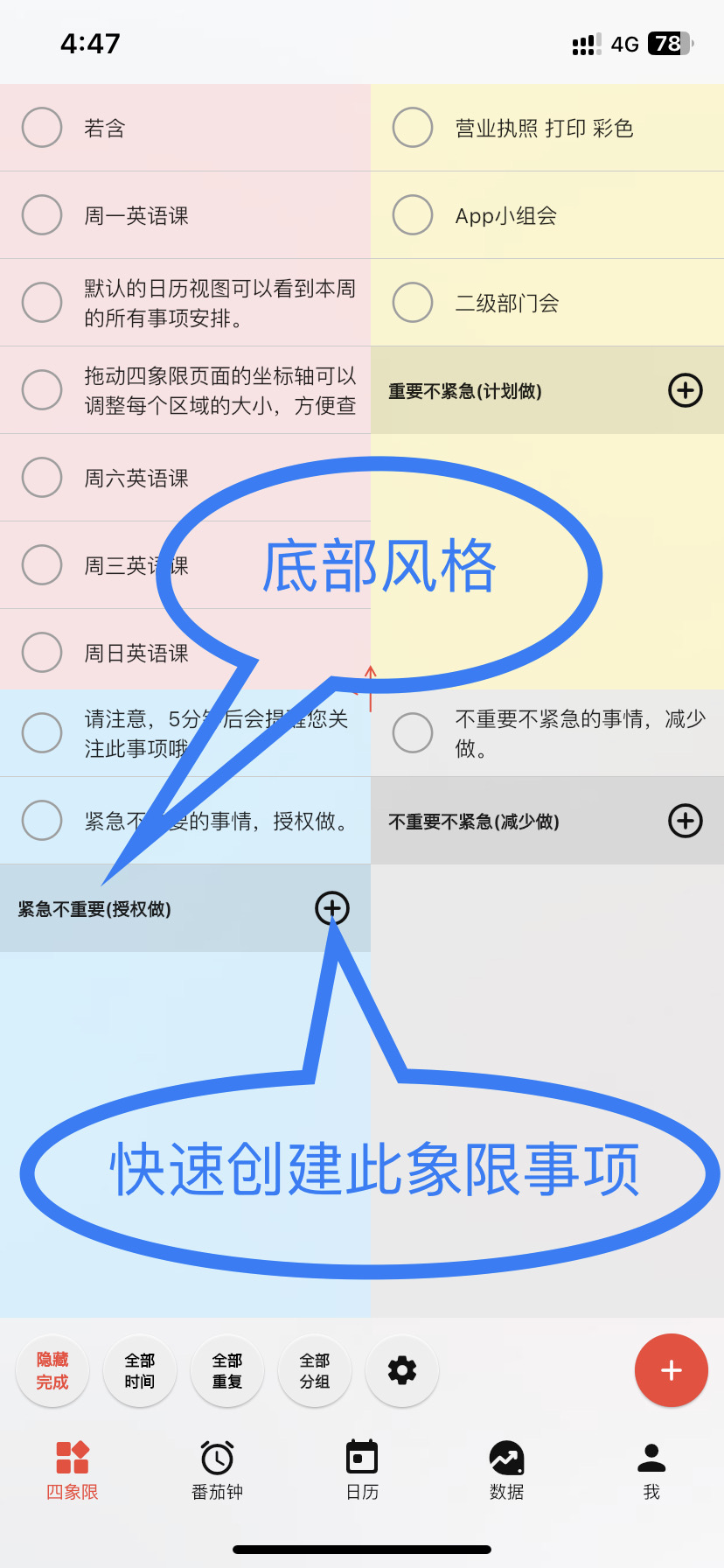Switch to the 番茄钟 tab
This screenshot has height=1568, width=724.
[217, 1470]
